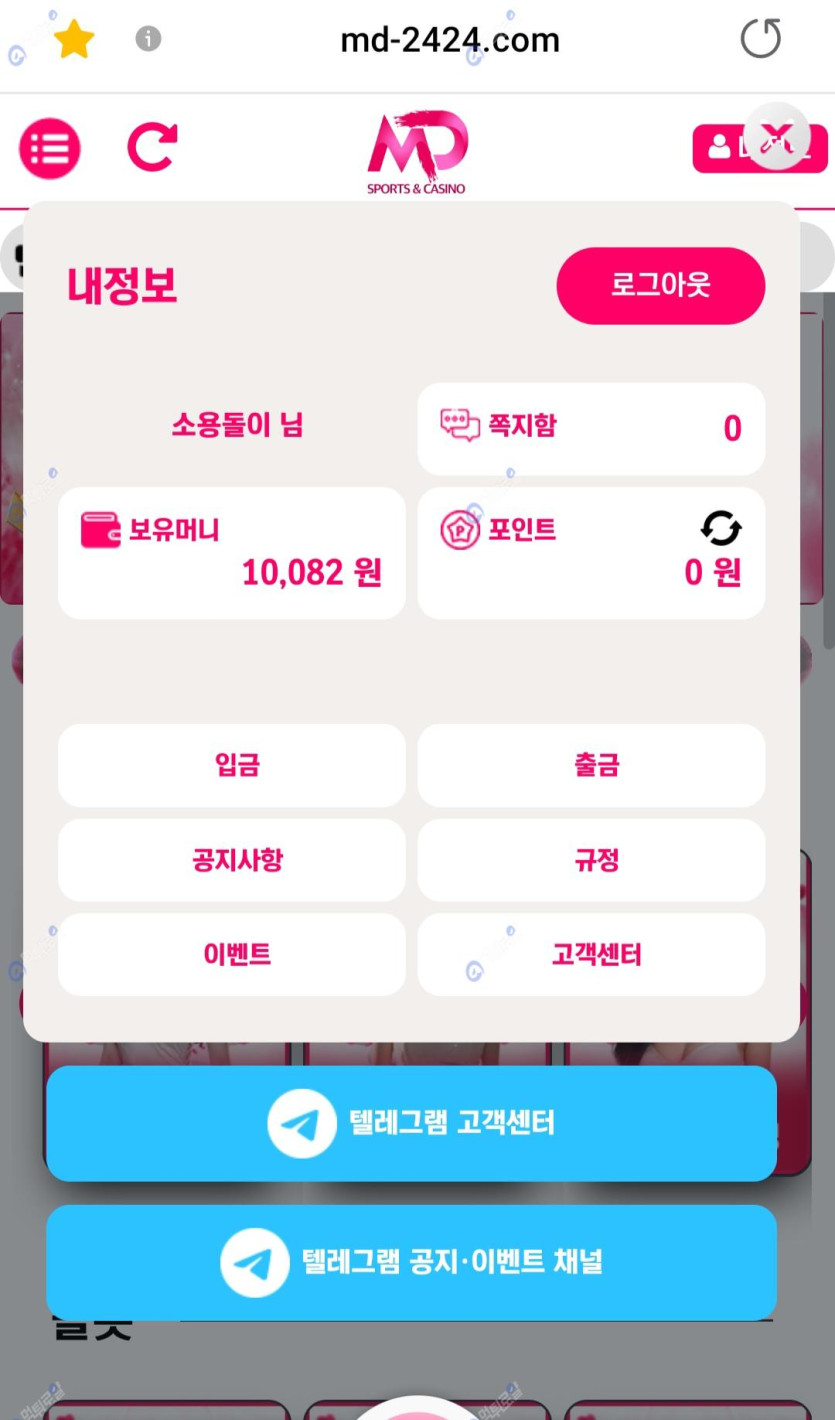The image size is (835, 1420).
Task: Close the 내정보 popup panel
Action: click(x=777, y=136)
